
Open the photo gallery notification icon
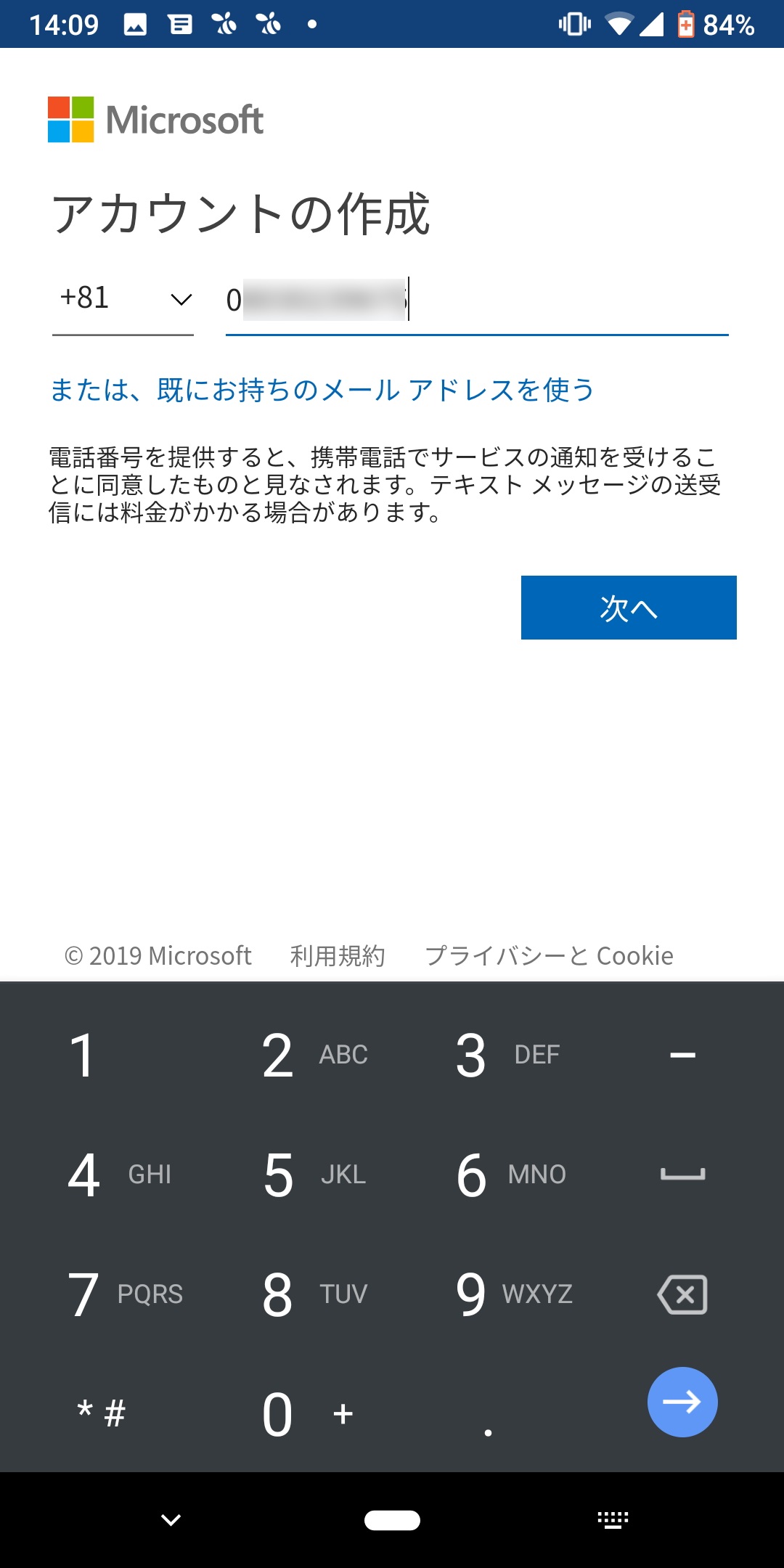pyautogui.click(x=135, y=23)
